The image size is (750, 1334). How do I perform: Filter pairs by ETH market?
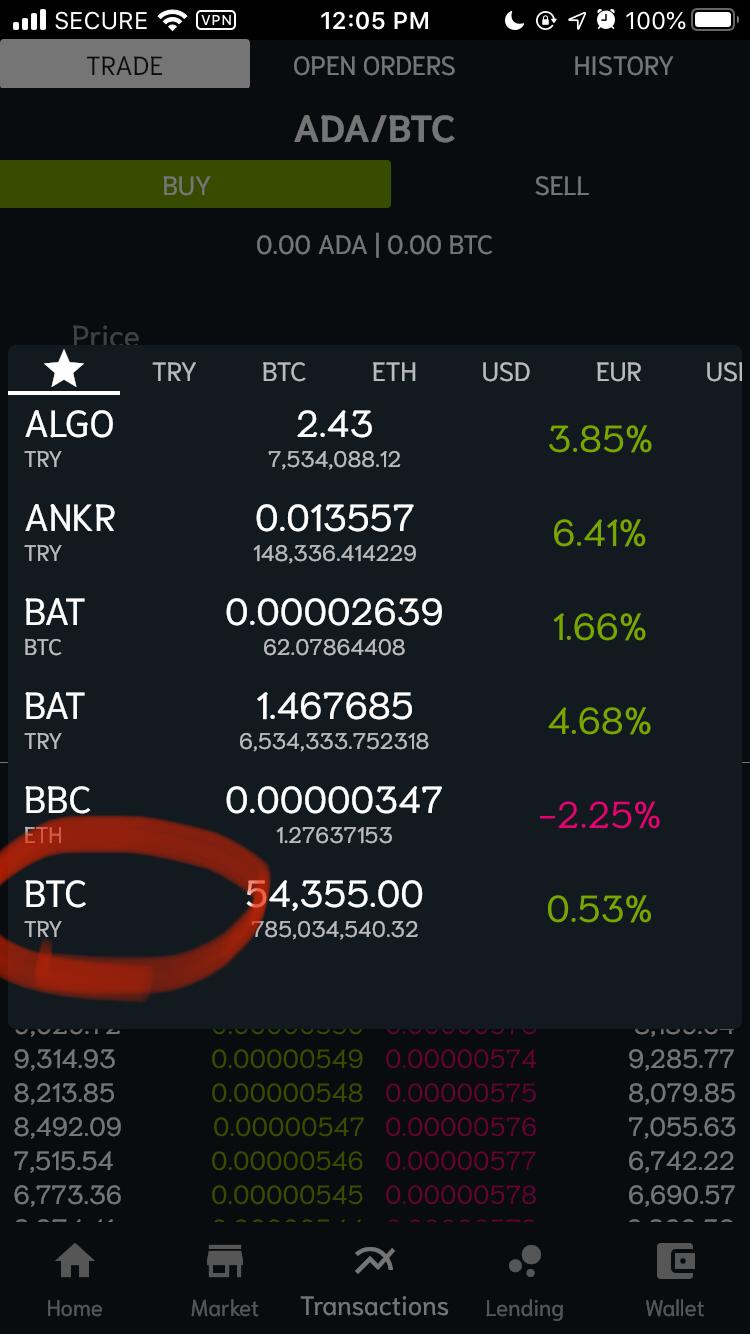click(394, 372)
